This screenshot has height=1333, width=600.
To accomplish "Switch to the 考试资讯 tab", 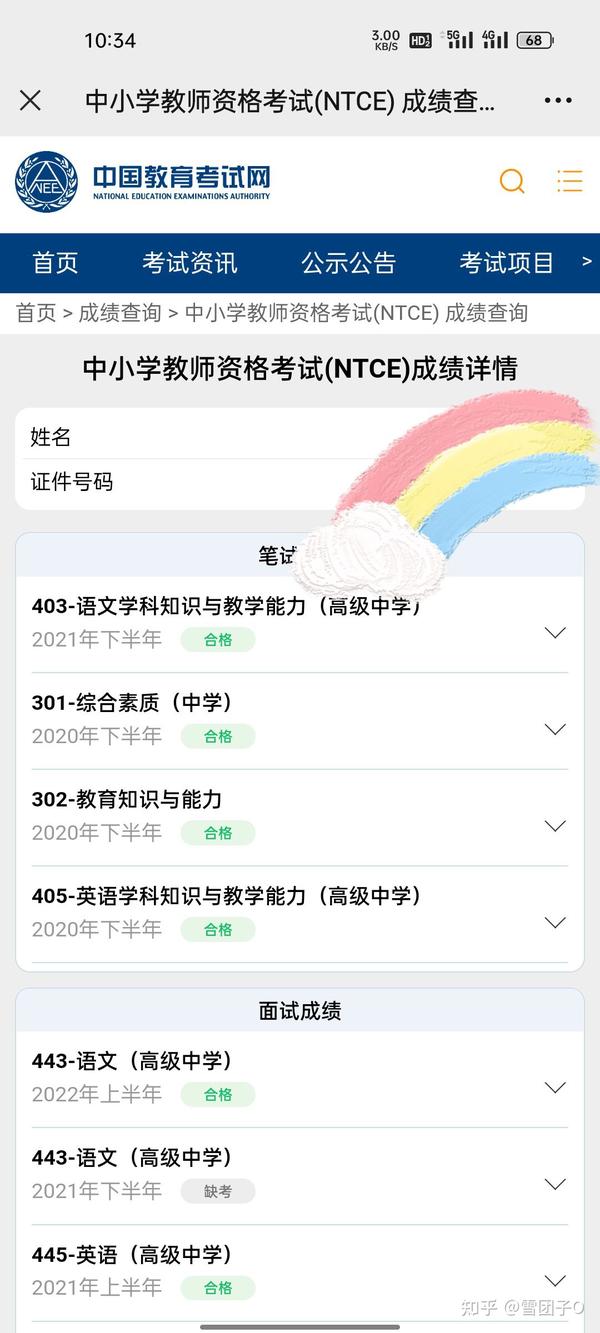I will pos(189,263).
